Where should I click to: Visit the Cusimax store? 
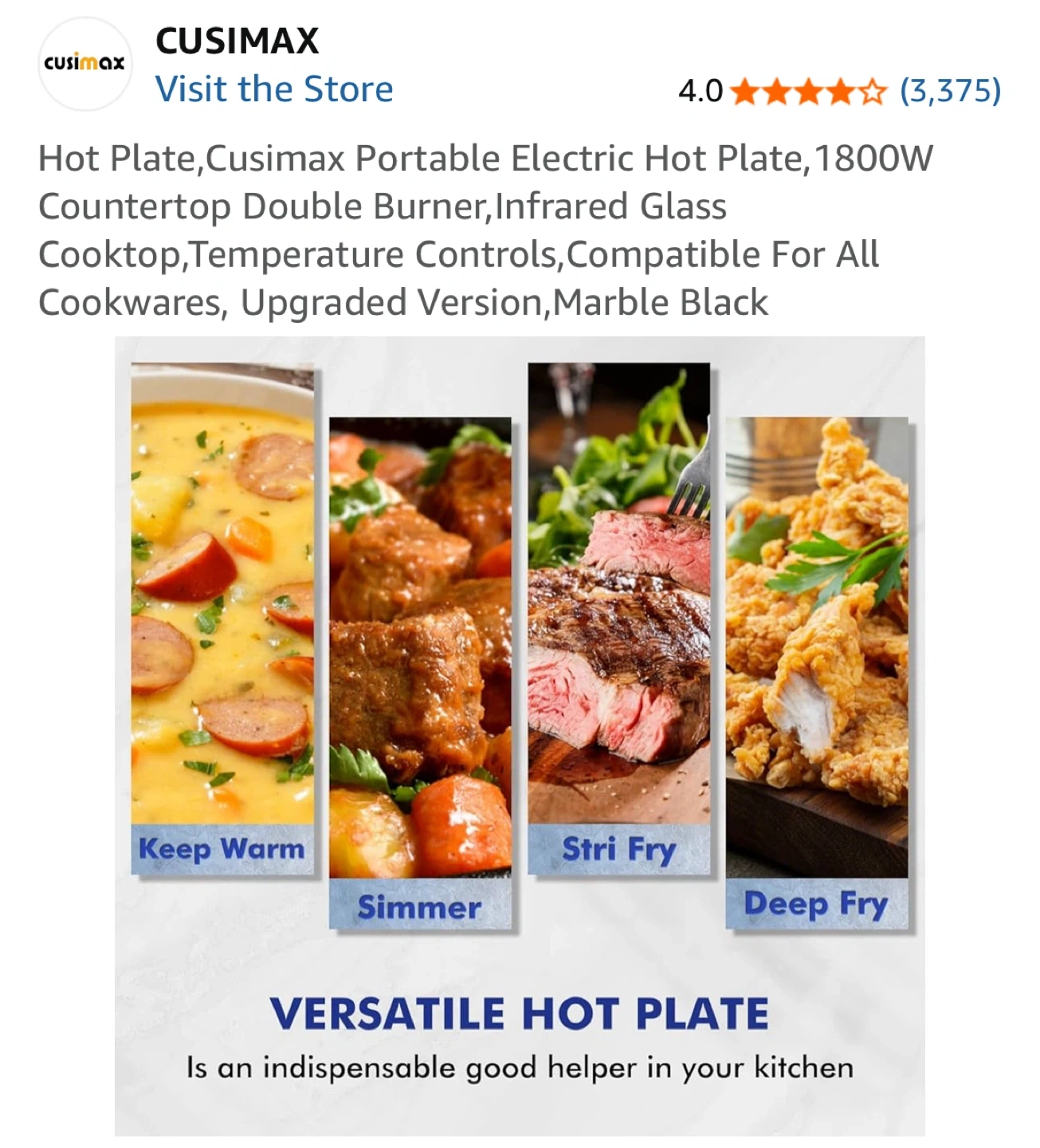pos(274,88)
